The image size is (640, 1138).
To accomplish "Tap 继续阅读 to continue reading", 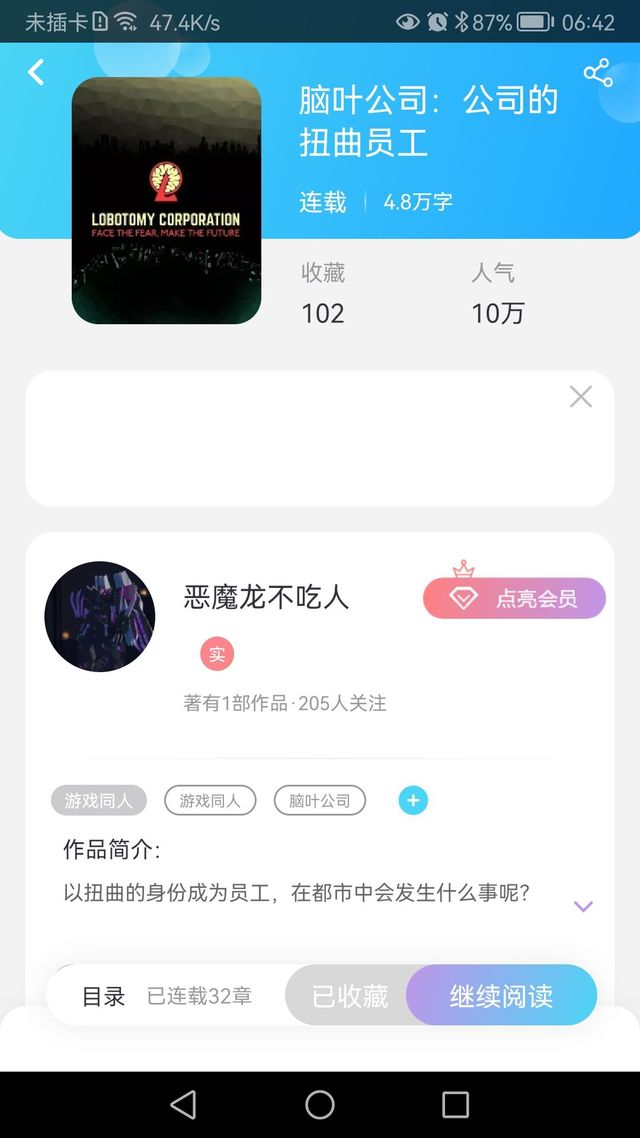I will (x=501, y=996).
